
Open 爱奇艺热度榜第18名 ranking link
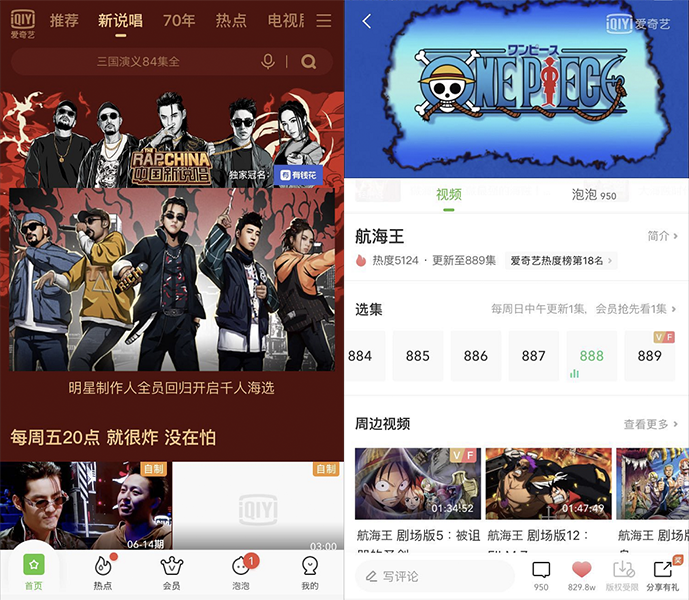[562, 261]
